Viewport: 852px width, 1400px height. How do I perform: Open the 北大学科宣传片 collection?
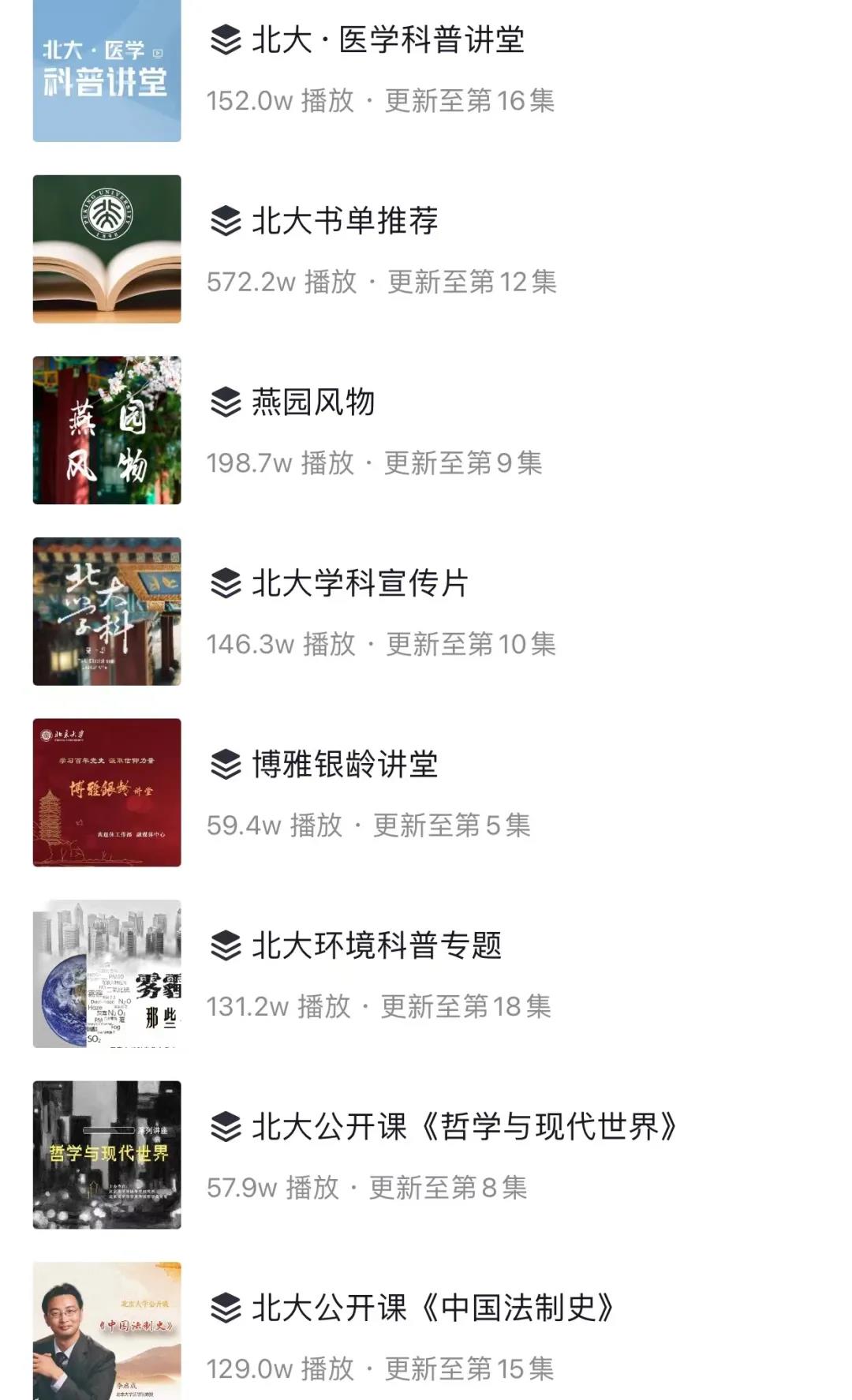pyautogui.click(x=360, y=583)
